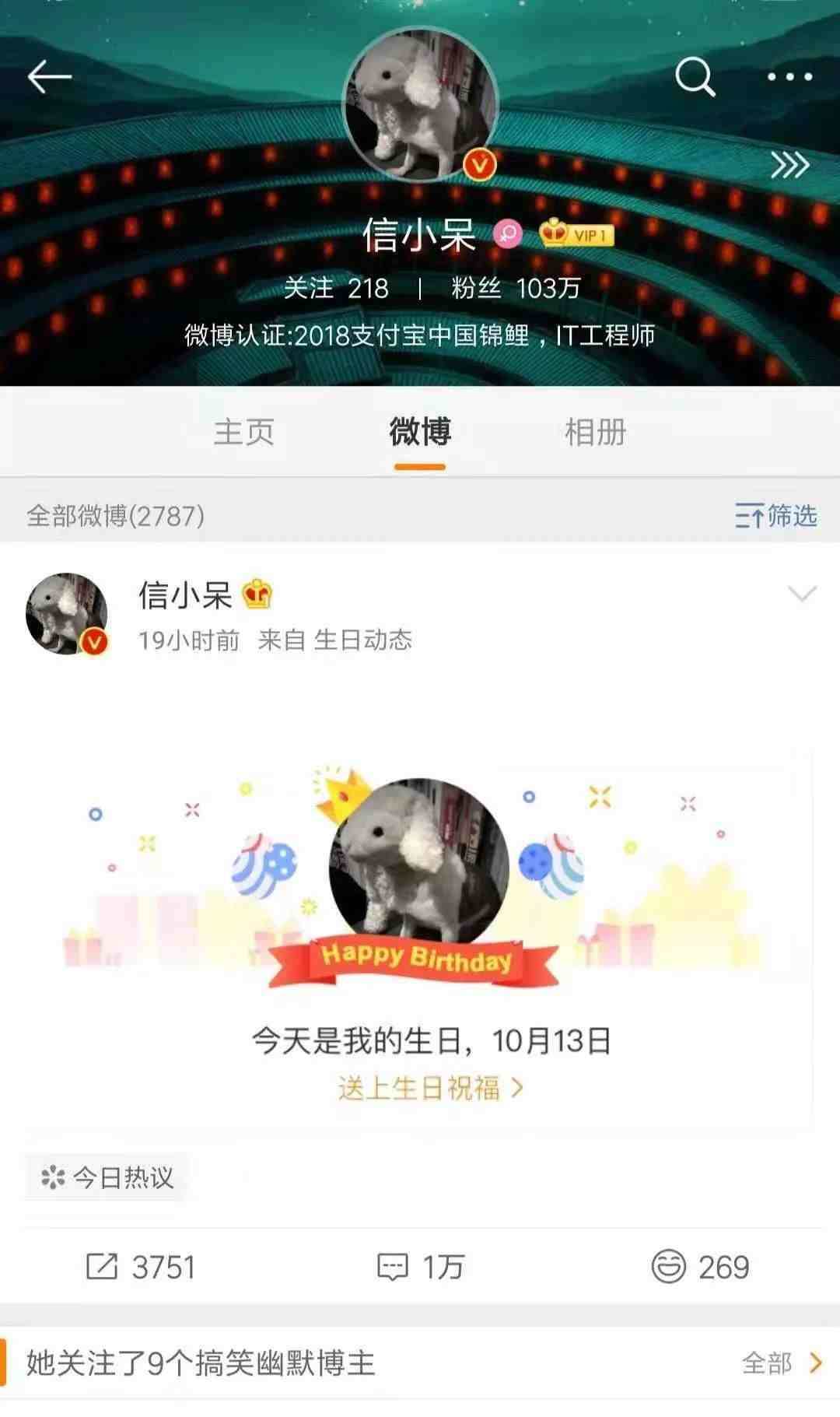
Task: View 全部 followed humor bloggers
Action: 781,1363
